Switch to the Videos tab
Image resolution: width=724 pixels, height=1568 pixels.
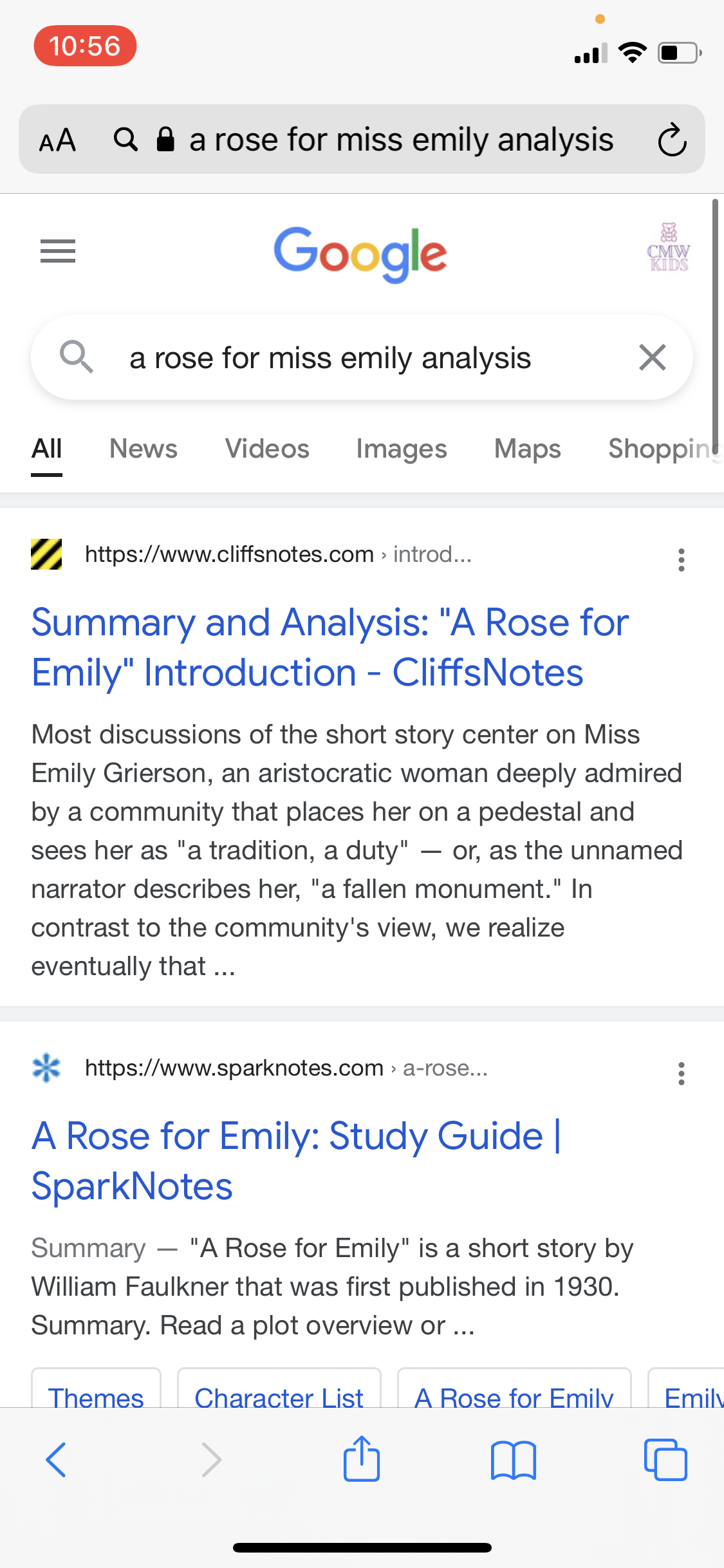267,449
